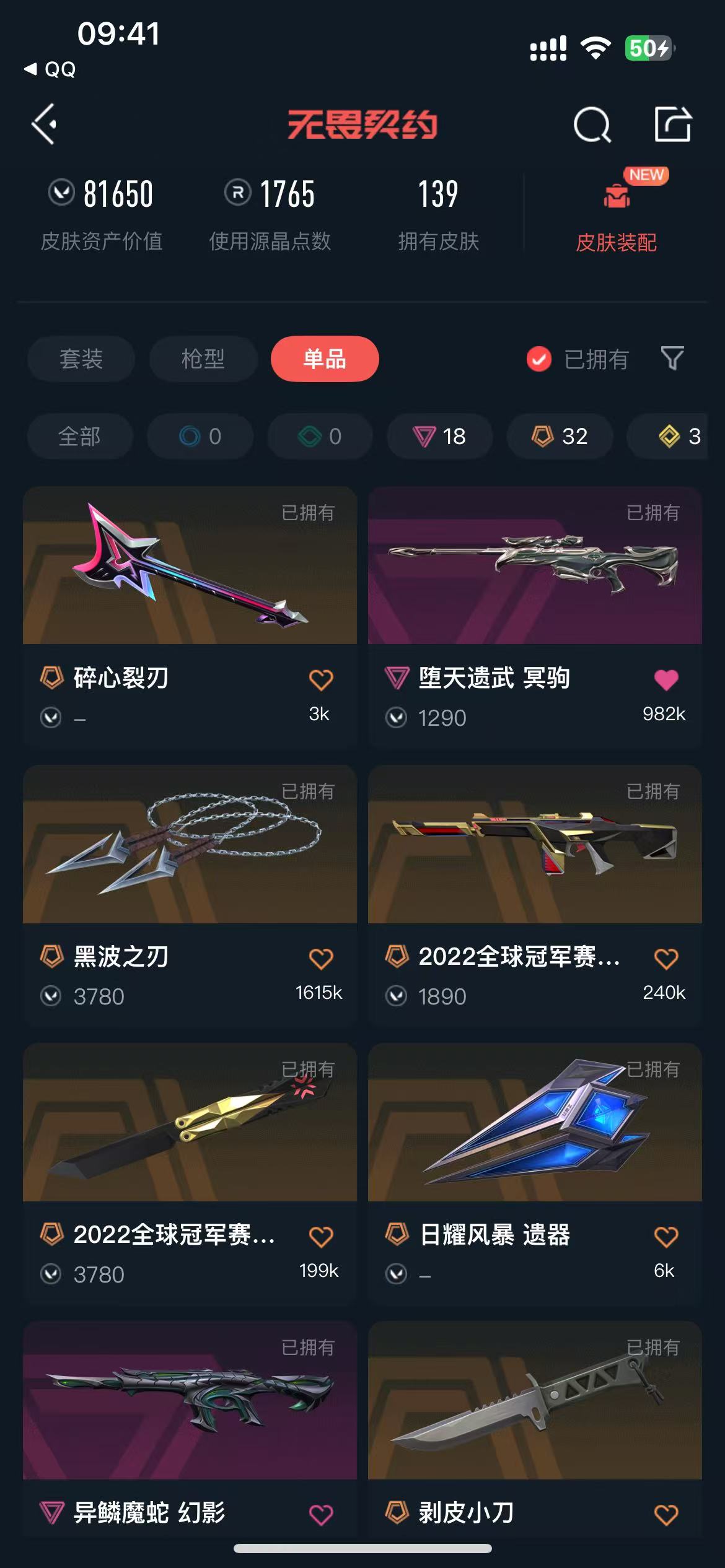The height and width of the screenshot is (1568, 725).
Task: Open the filter funnel icon
Action: pos(672,358)
